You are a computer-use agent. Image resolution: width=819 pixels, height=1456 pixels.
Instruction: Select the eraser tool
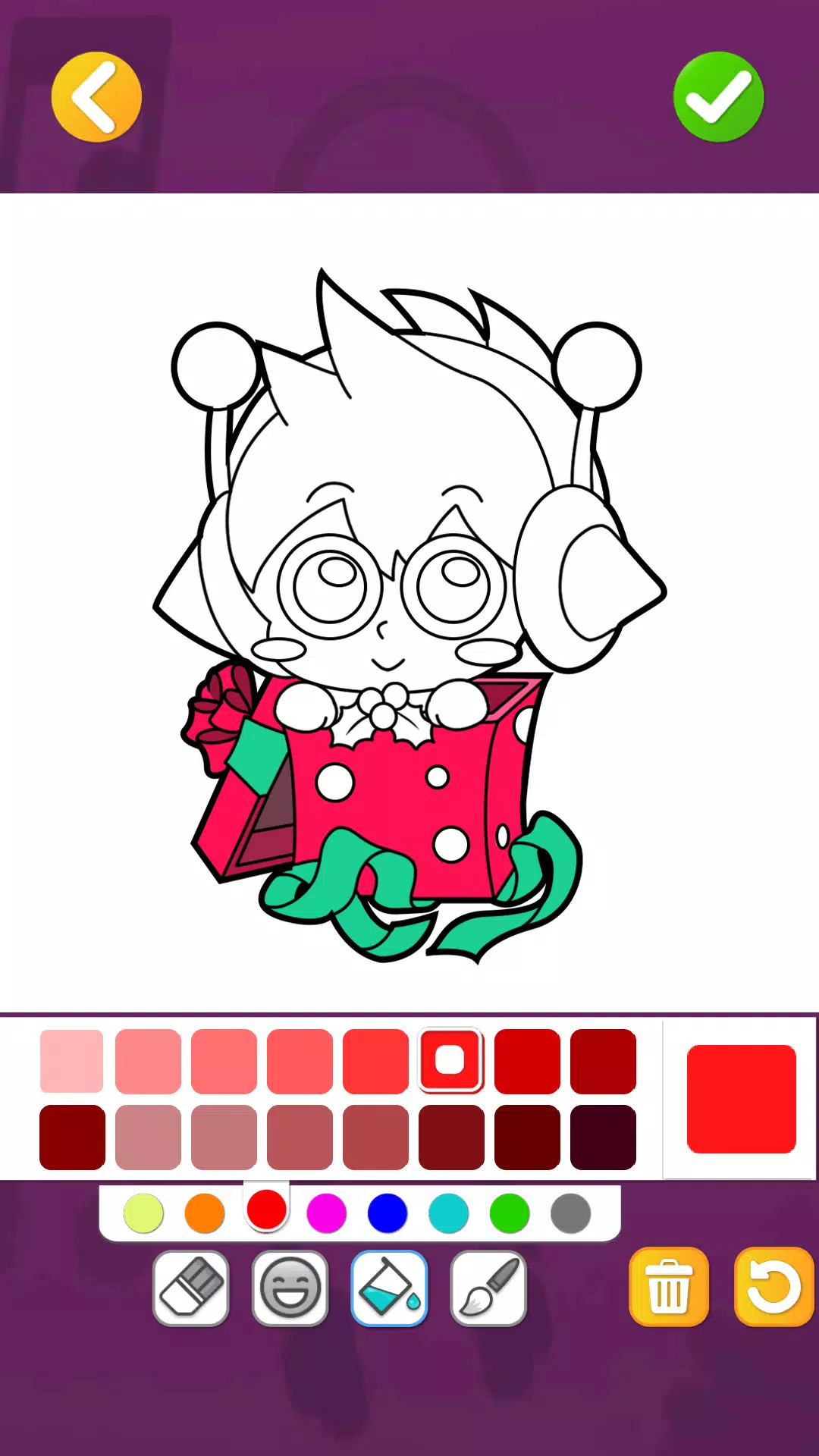191,1288
